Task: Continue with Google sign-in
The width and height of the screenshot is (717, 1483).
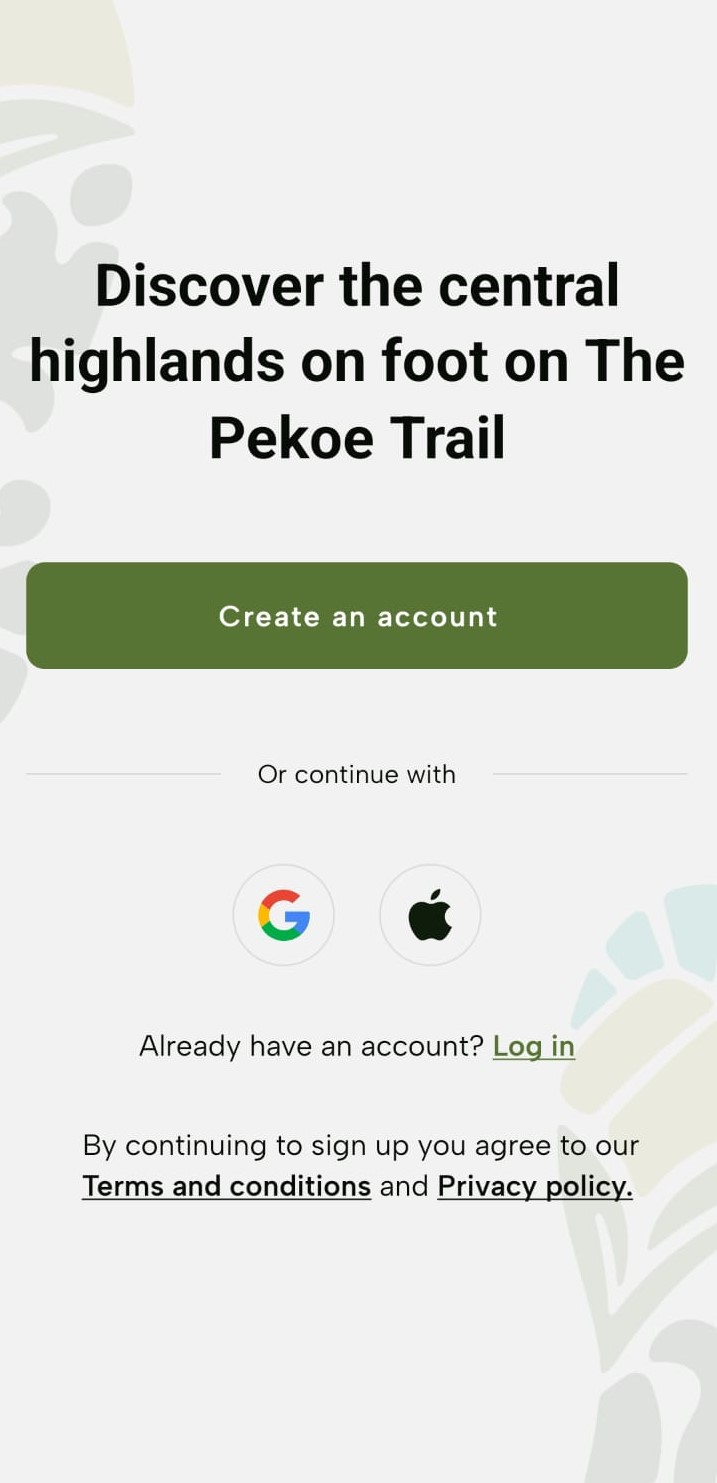Action: coord(284,915)
